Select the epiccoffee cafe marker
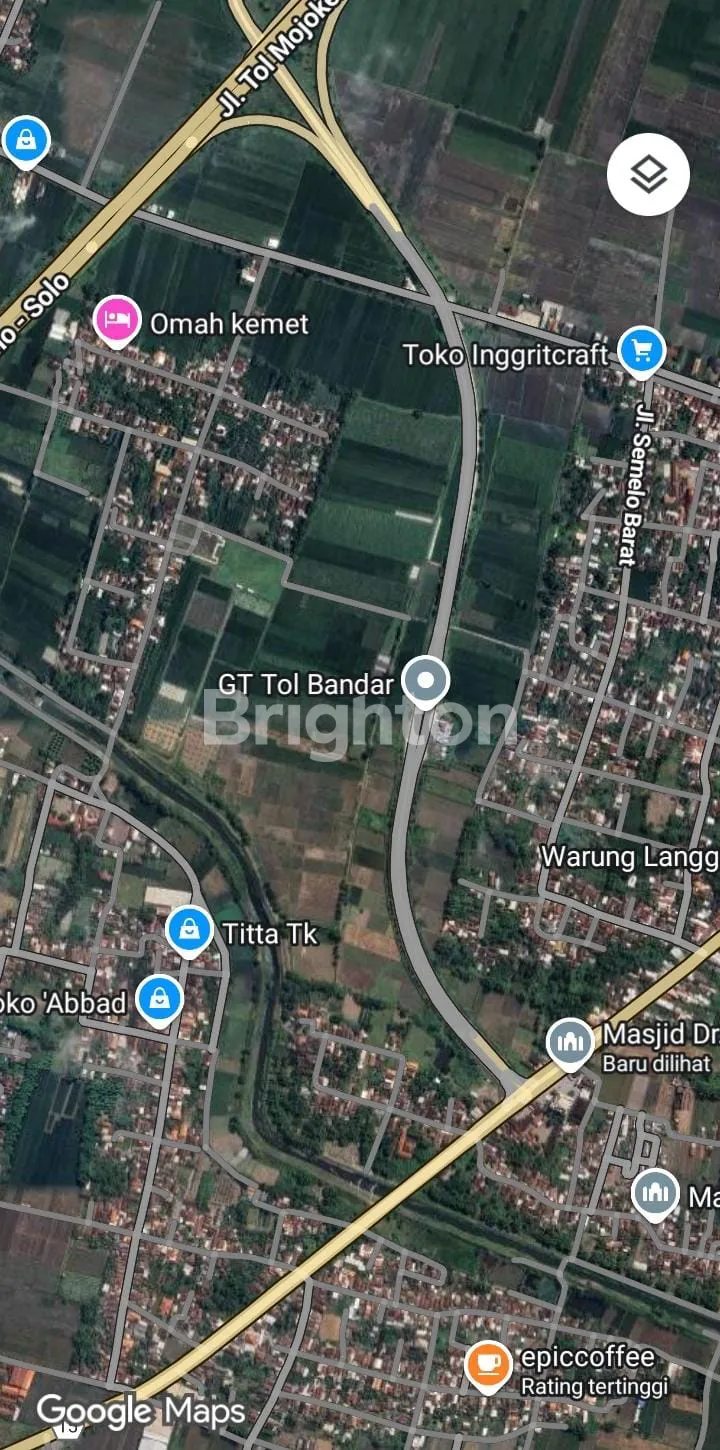 coord(487,1364)
